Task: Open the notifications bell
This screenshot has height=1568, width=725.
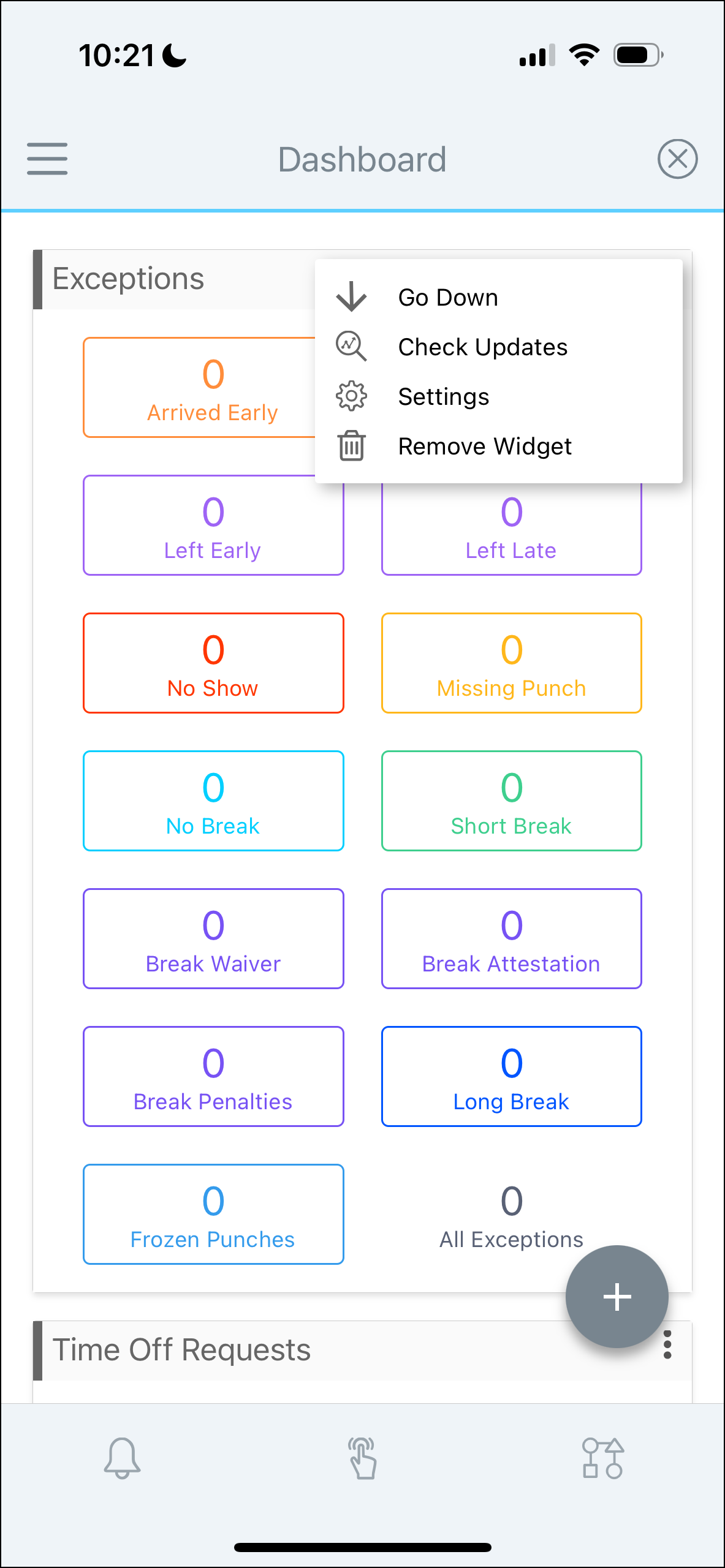Action: pyautogui.click(x=122, y=1458)
